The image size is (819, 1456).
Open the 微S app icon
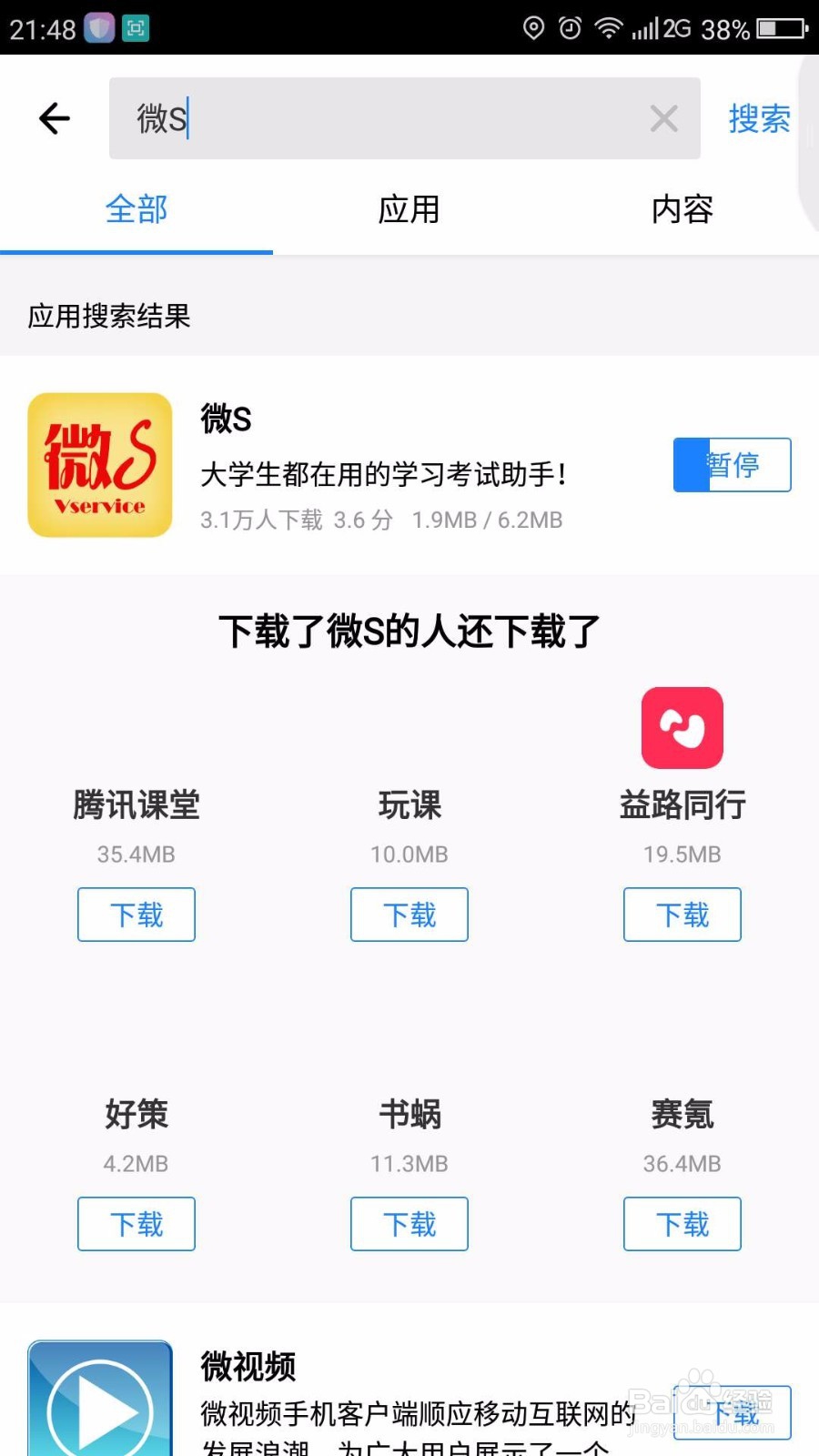(99, 464)
